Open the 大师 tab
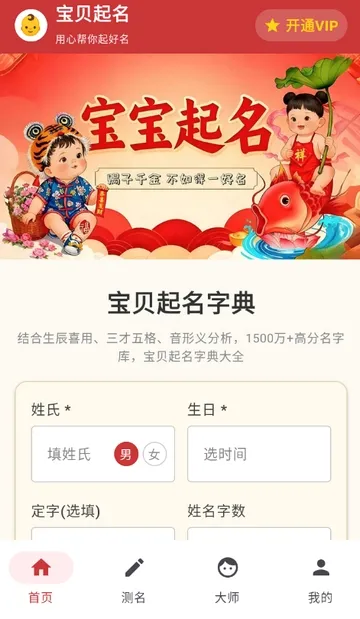This screenshot has height=619, width=360. (227, 579)
